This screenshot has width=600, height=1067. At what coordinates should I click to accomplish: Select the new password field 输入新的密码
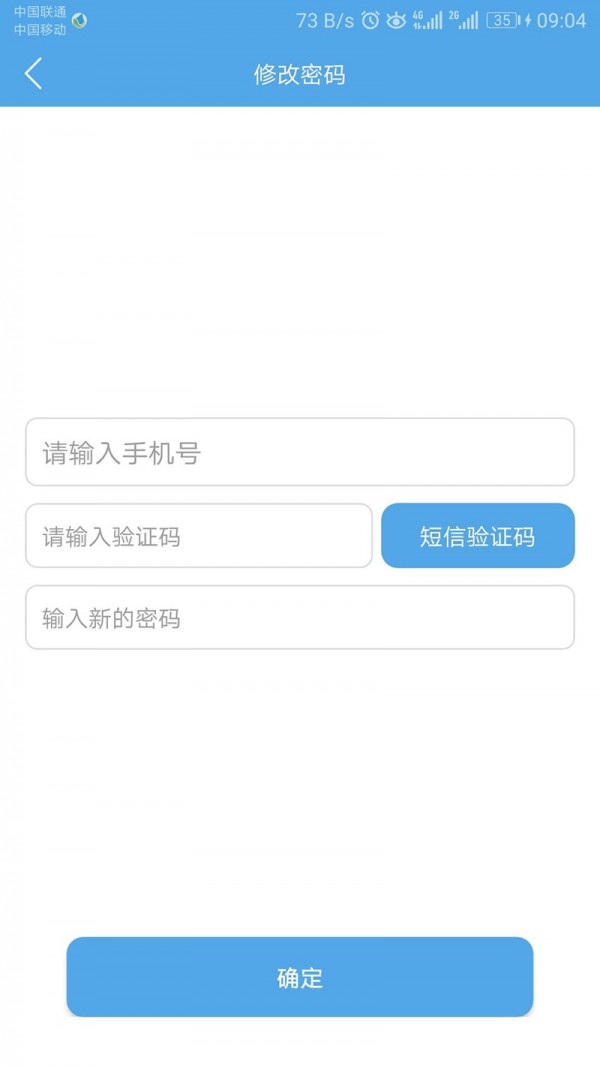[300, 618]
